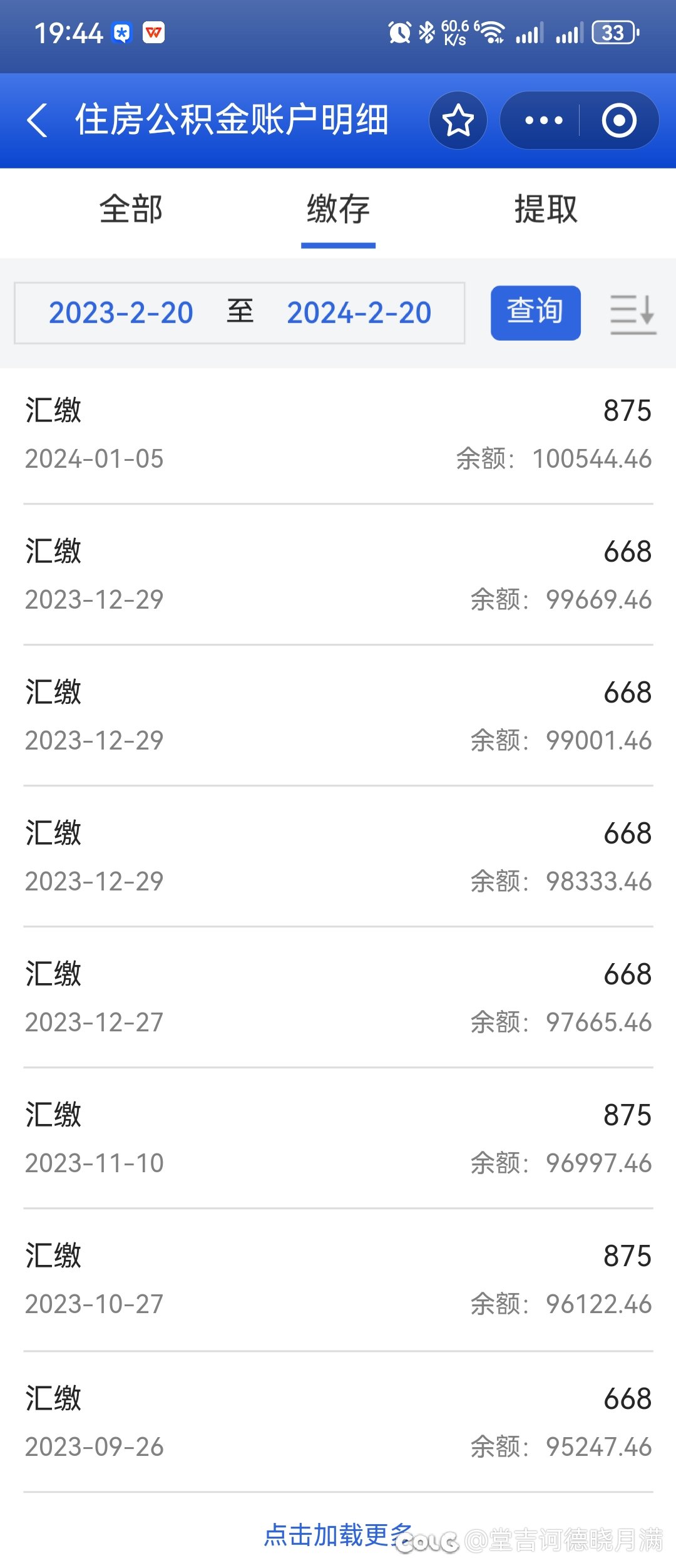Screen dimensions: 676x1568
Task: Change the start date 2023-2-20
Action: point(121,313)
